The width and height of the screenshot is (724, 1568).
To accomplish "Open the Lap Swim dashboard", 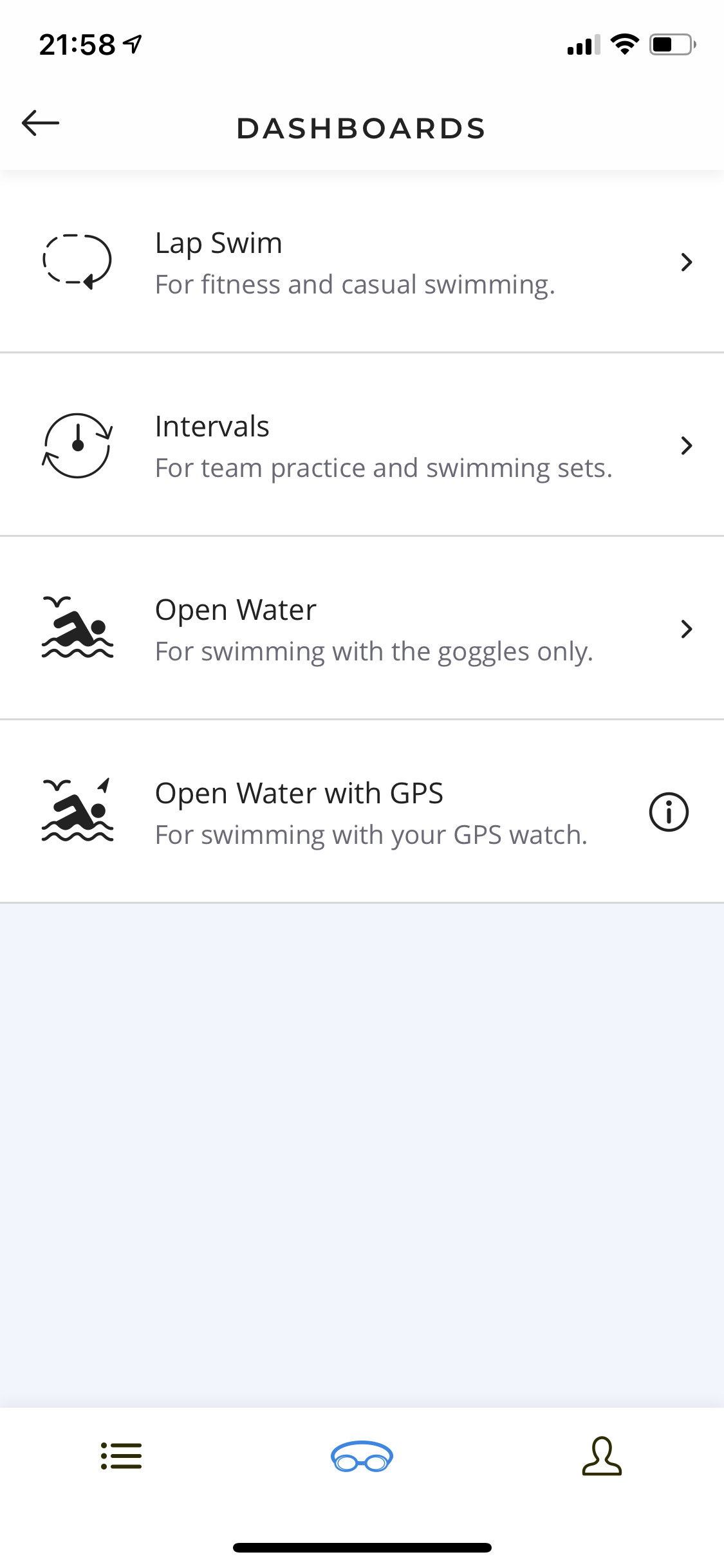I will (362, 263).
